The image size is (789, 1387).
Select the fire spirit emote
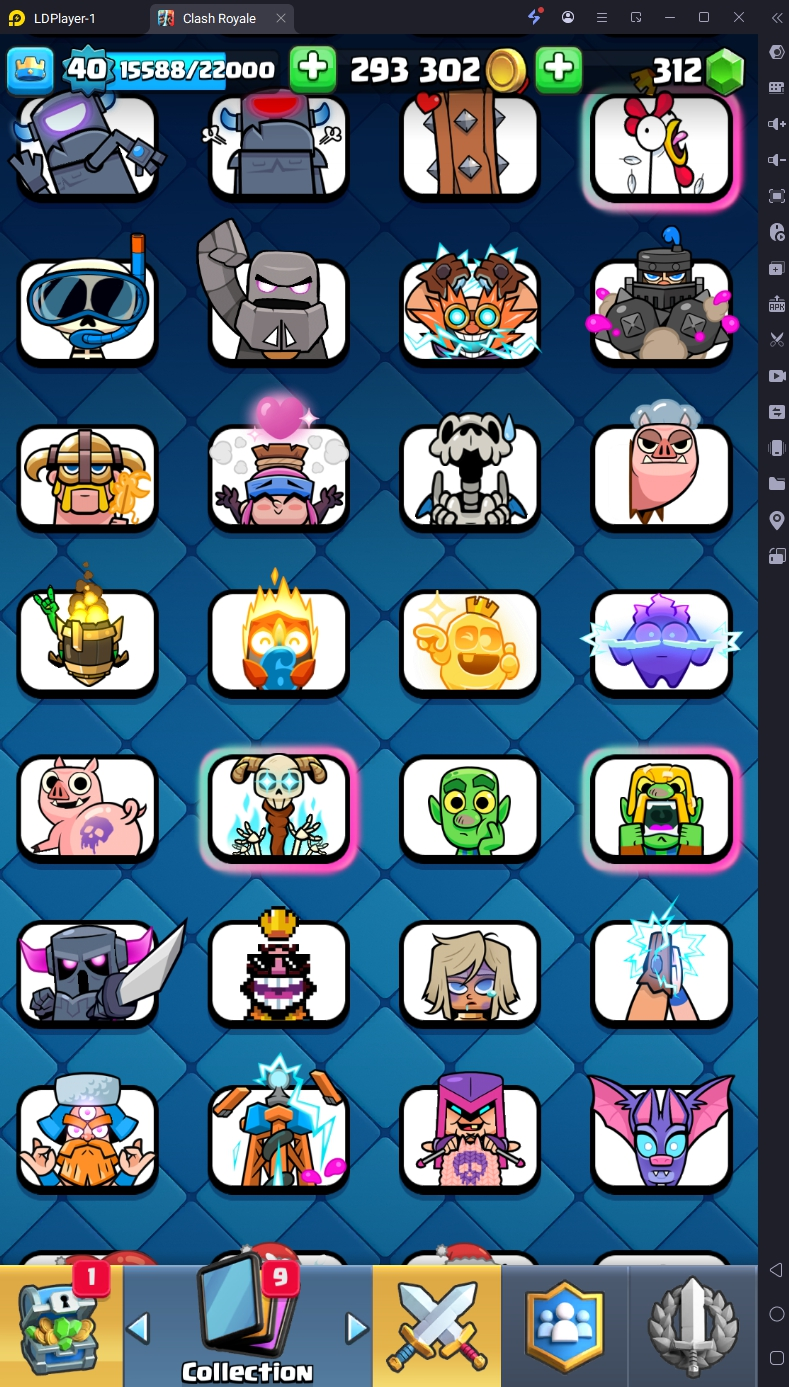pyautogui.click(x=279, y=641)
